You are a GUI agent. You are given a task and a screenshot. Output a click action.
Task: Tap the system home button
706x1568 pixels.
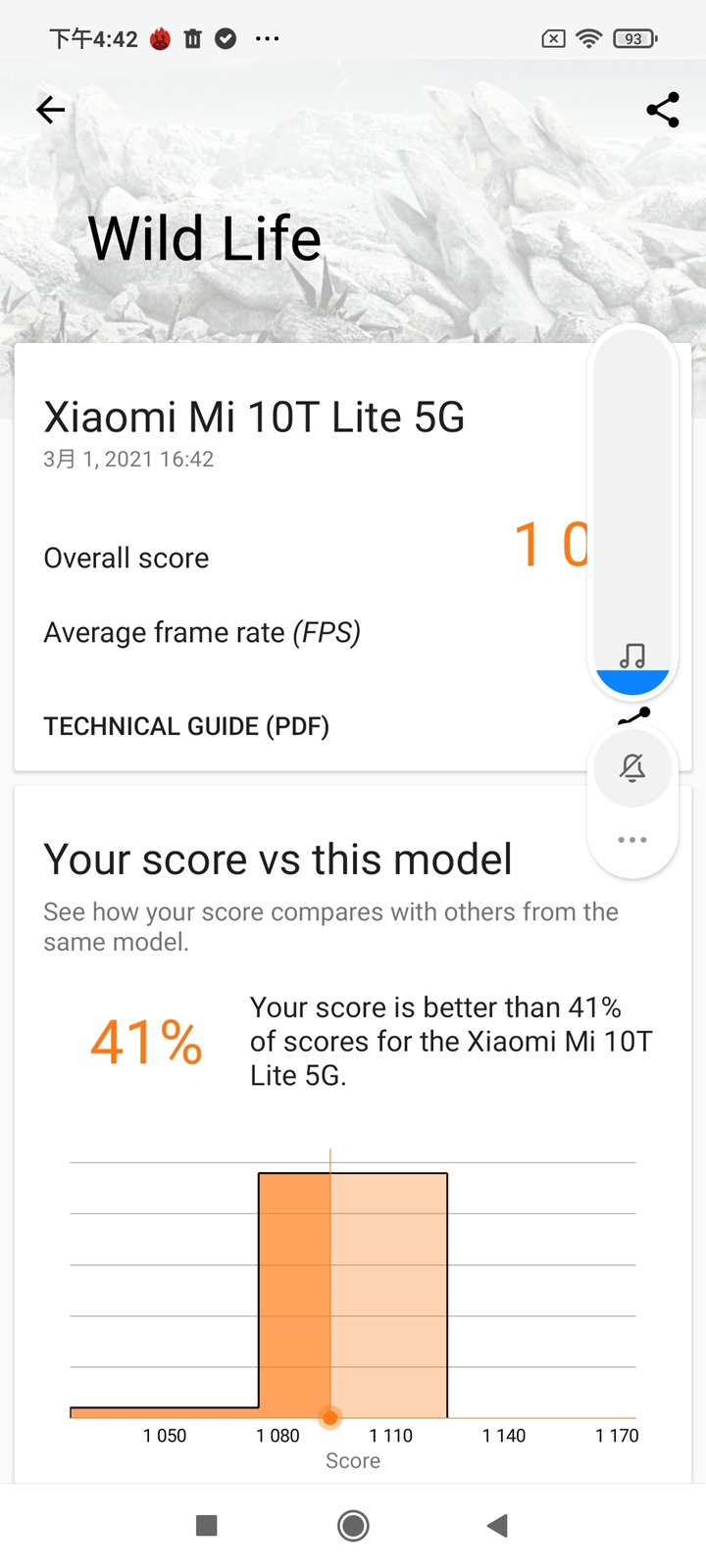(353, 1525)
